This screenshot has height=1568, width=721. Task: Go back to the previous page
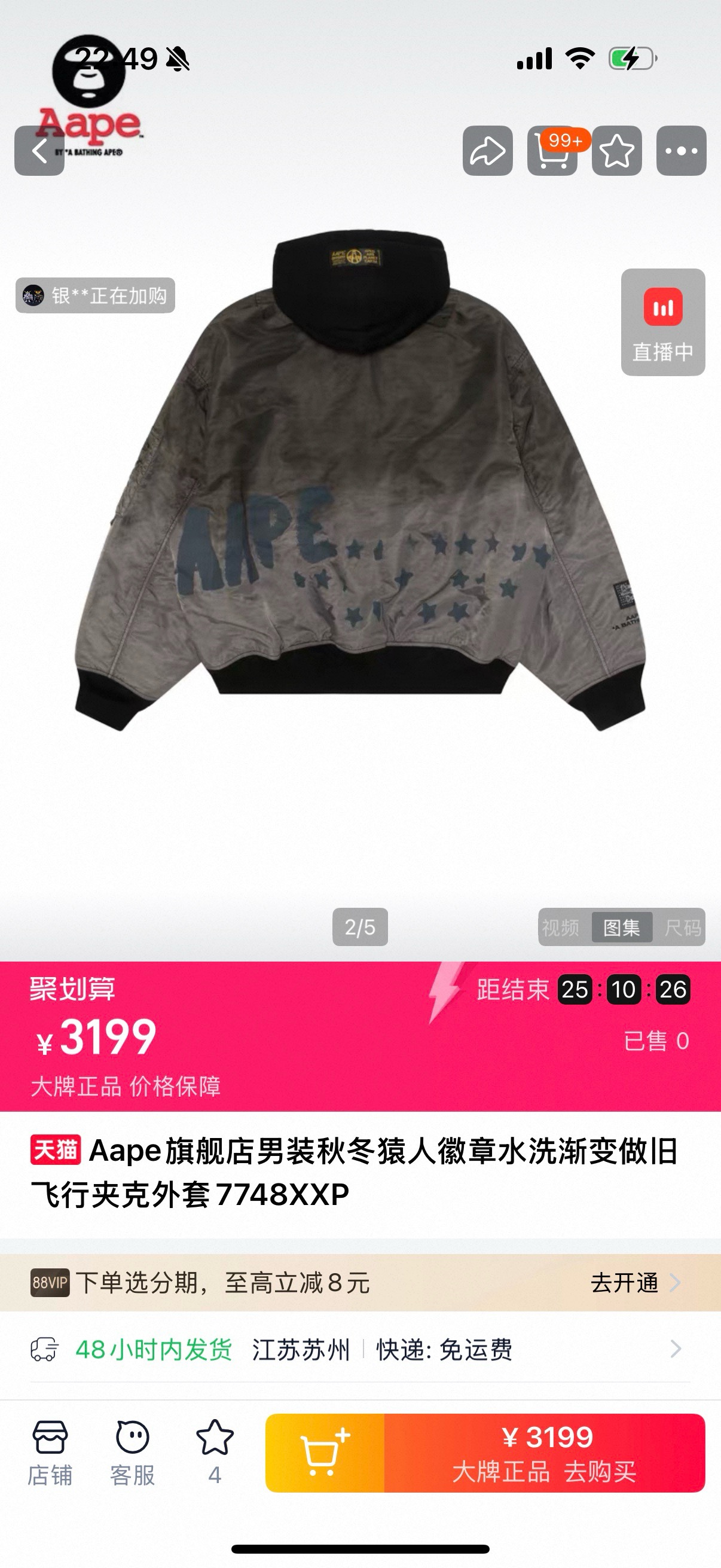click(39, 151)
